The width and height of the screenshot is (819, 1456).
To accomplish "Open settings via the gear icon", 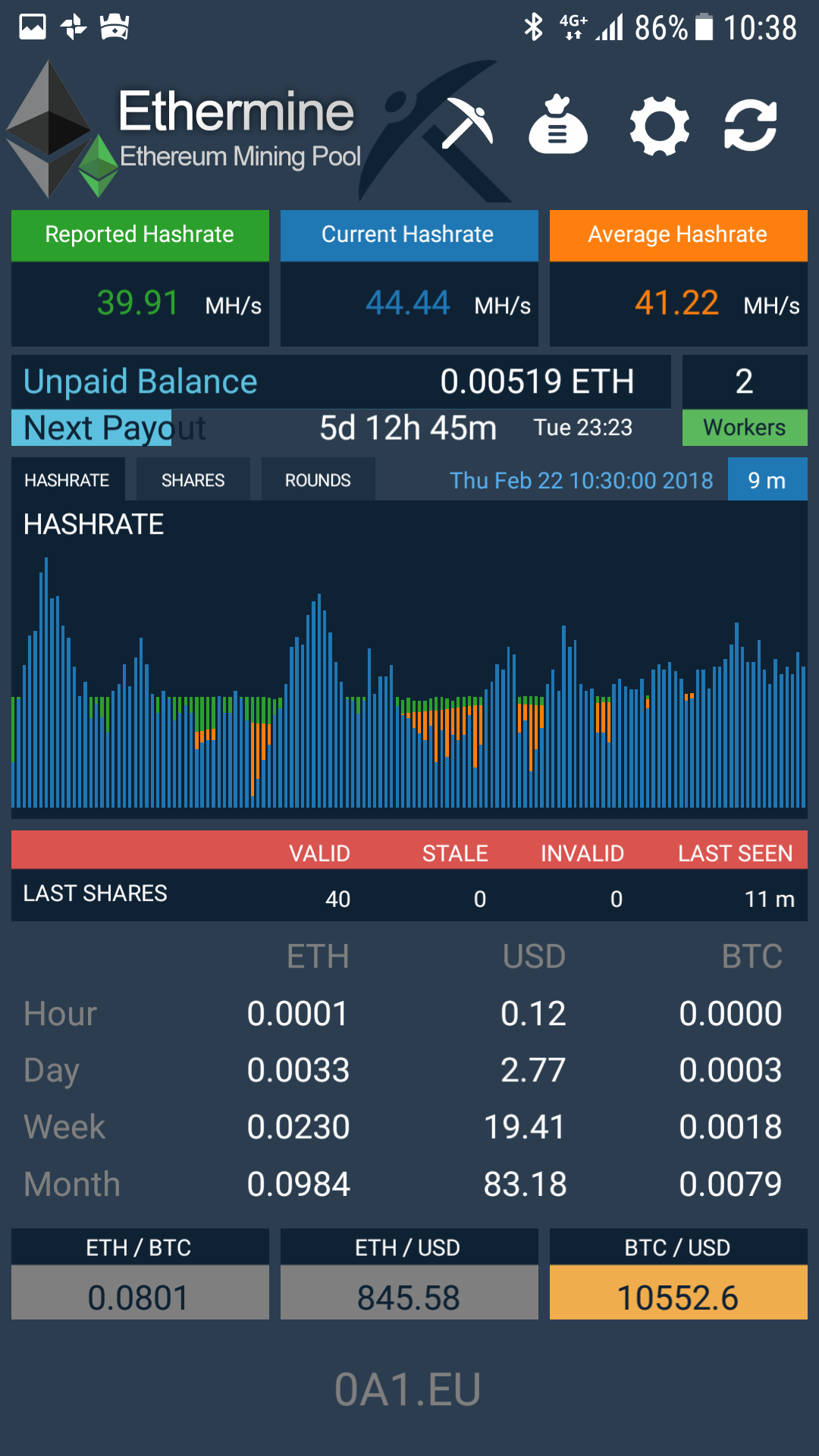I will pyautogui.click(x=659, y=126).
